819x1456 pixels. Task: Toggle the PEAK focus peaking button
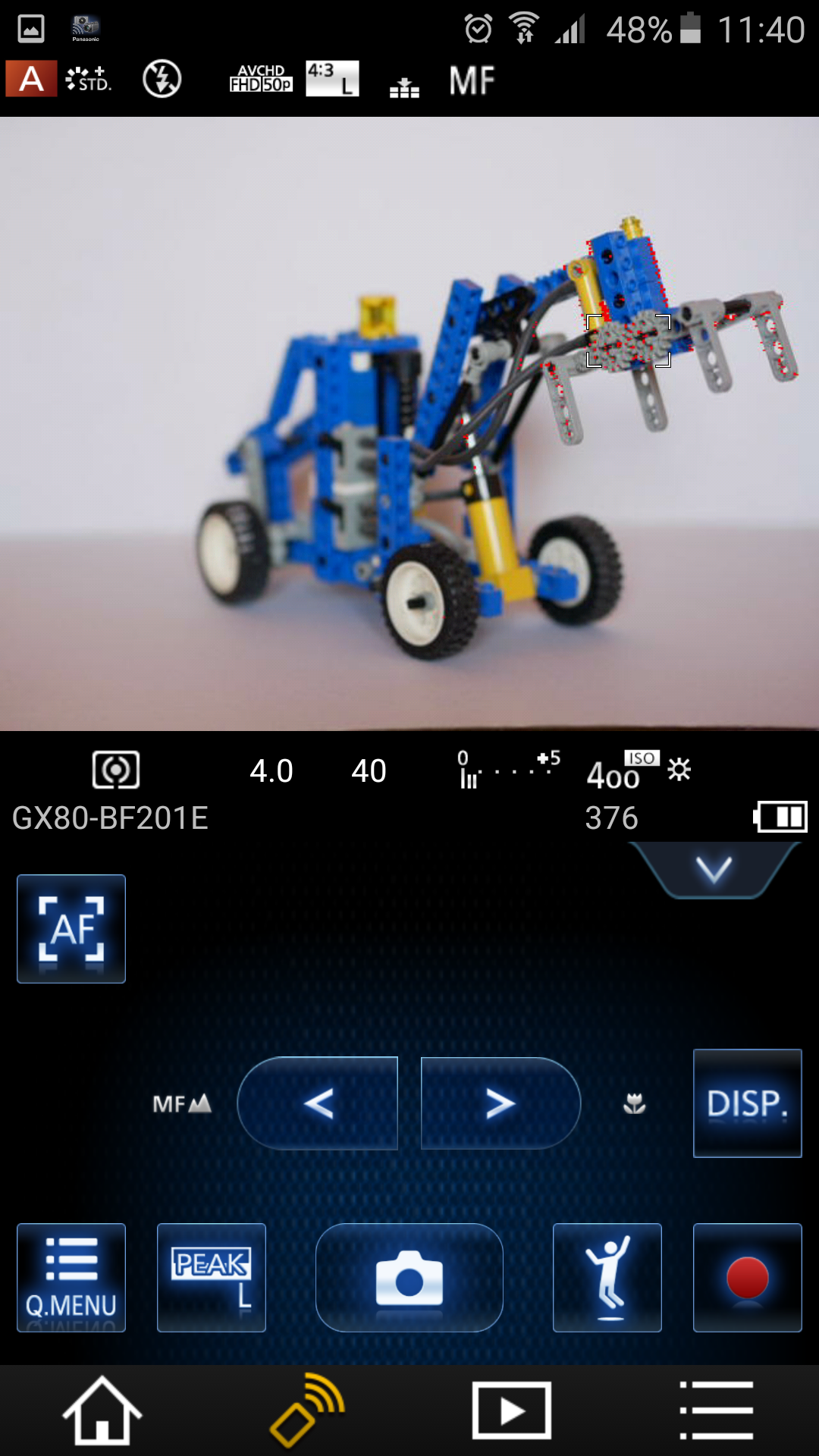pos(212,1278)
